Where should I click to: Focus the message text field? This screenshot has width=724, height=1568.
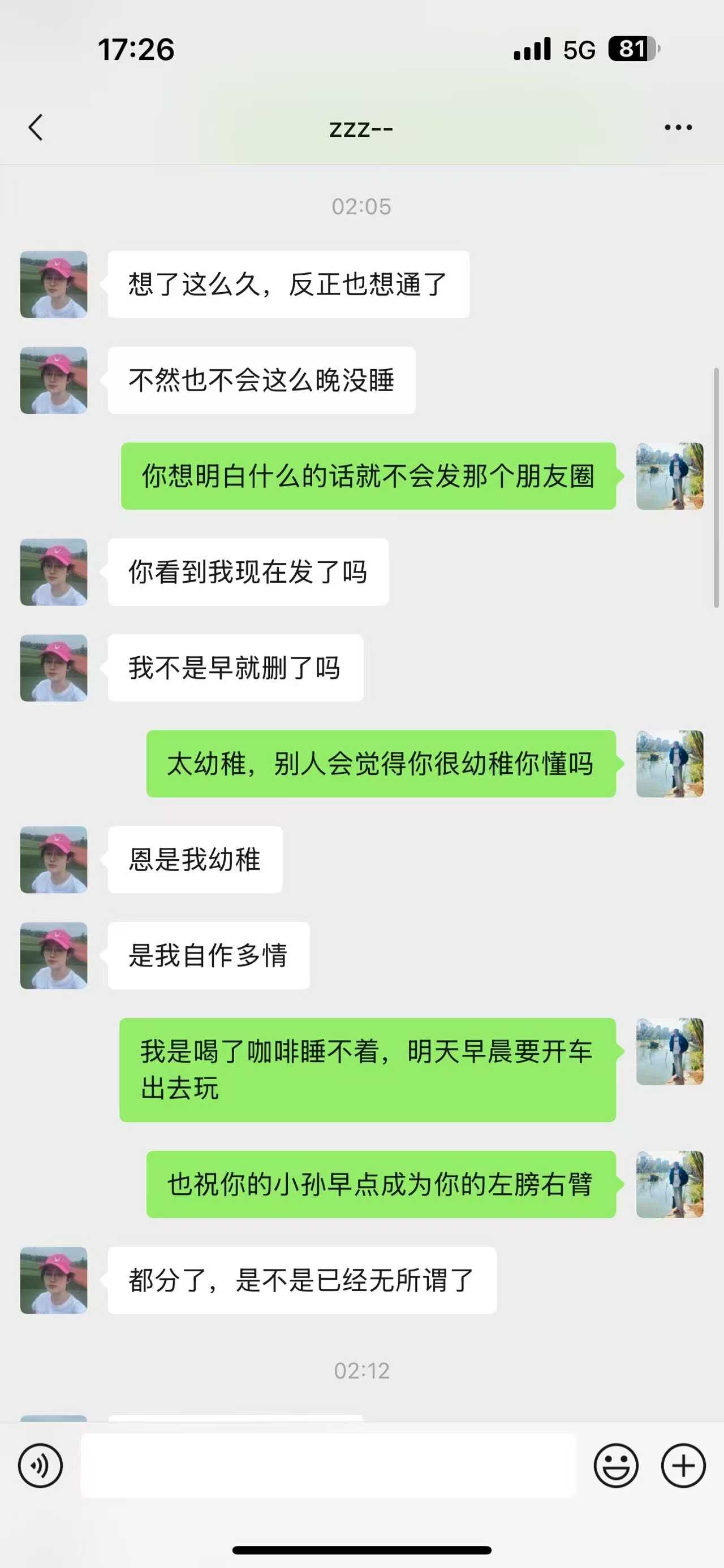(328, 1465)
